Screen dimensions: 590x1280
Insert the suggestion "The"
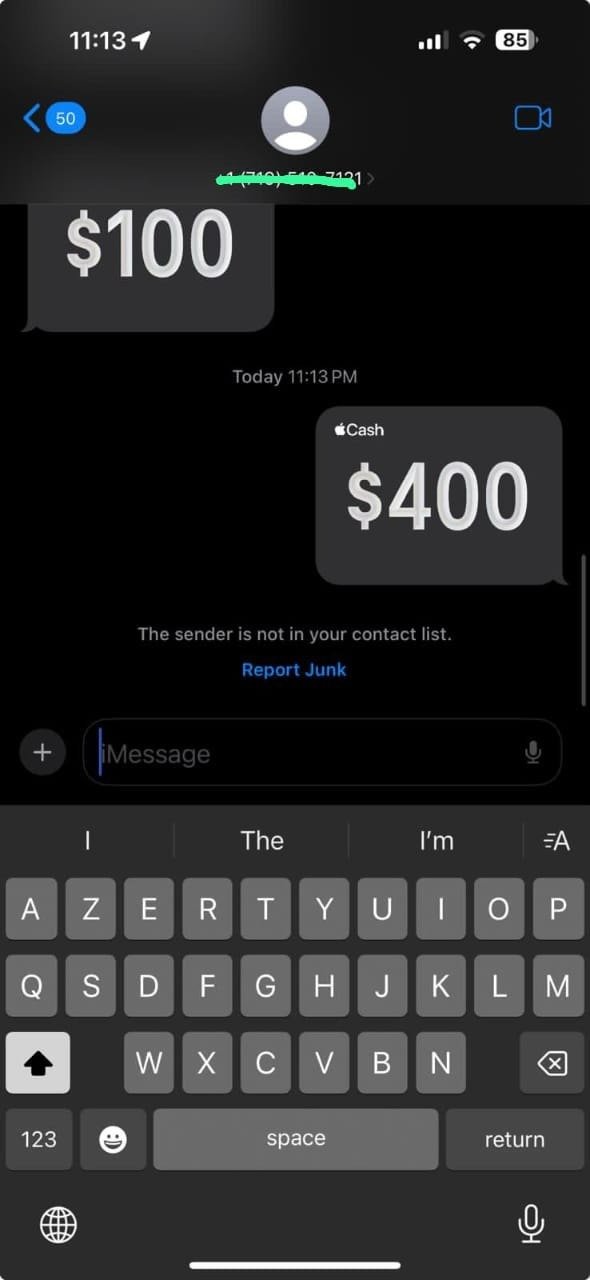point(262,841)
